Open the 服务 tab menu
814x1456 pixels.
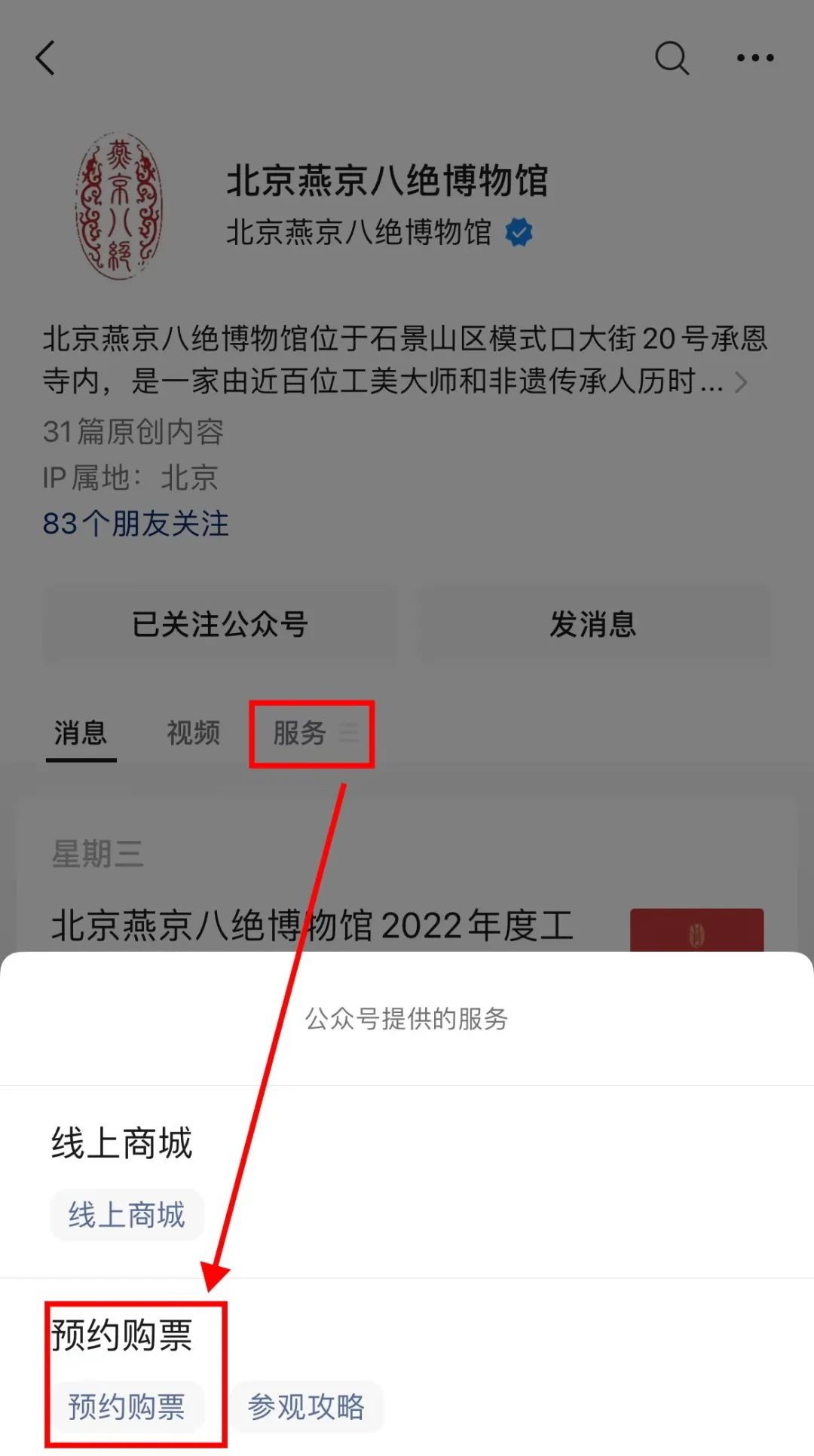pos(313,733)
